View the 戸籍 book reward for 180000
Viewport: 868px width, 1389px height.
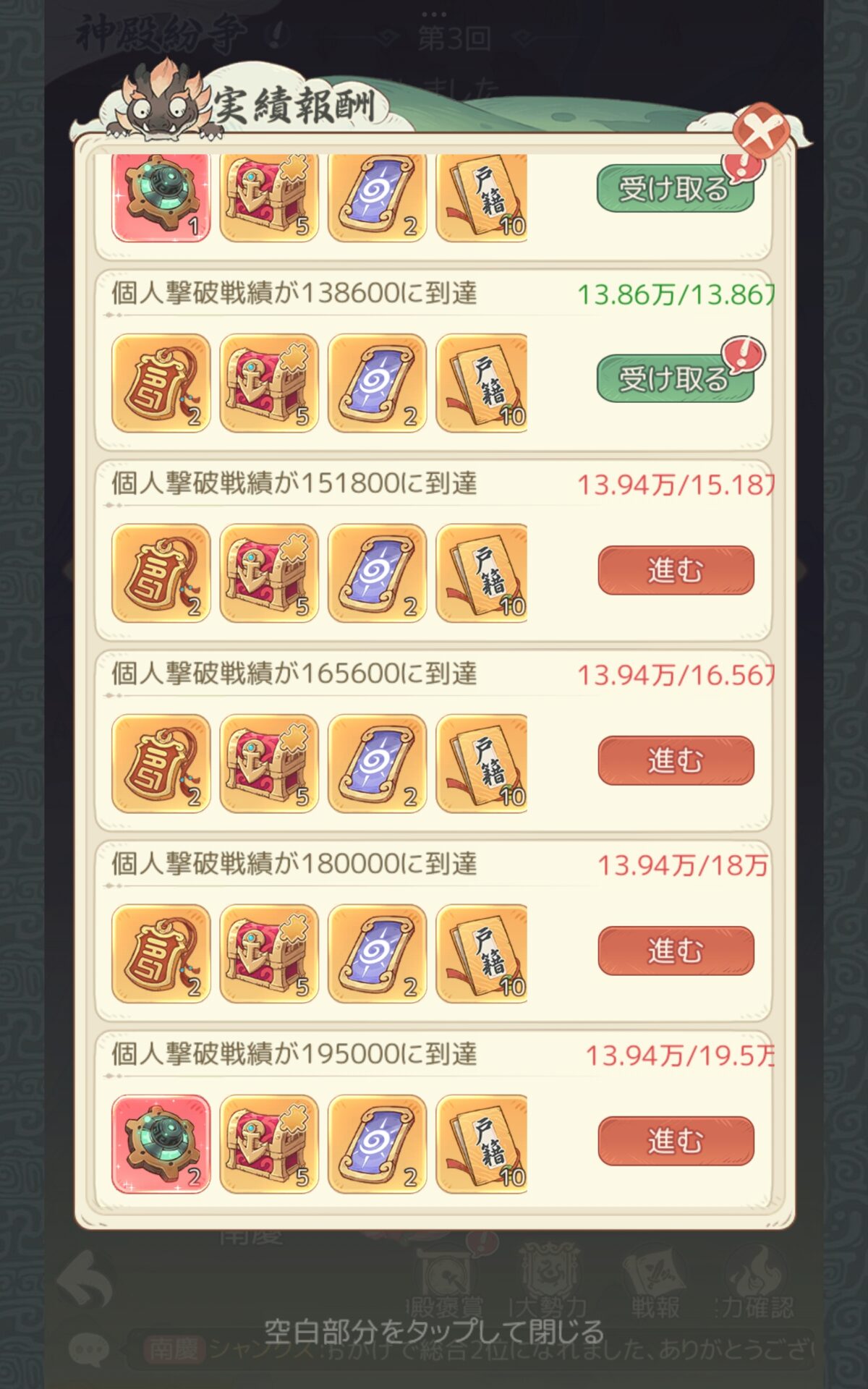(x=482, y=953)
